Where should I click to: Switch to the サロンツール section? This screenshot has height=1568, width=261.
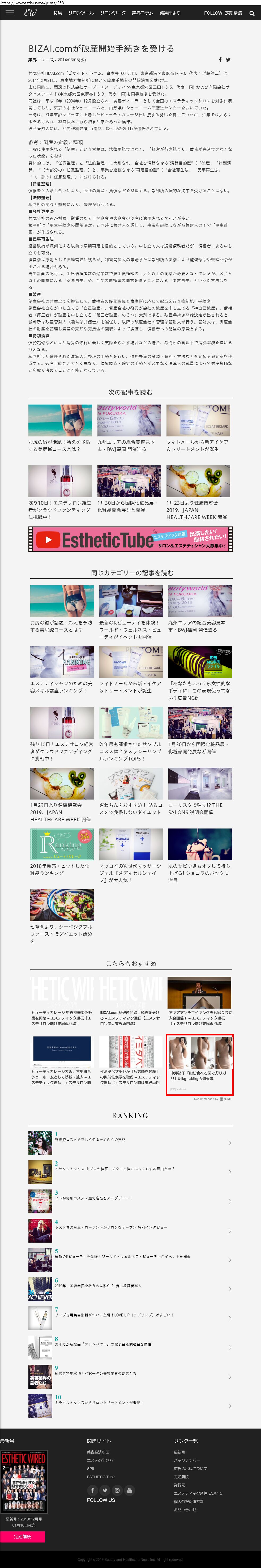pos(81,13)
